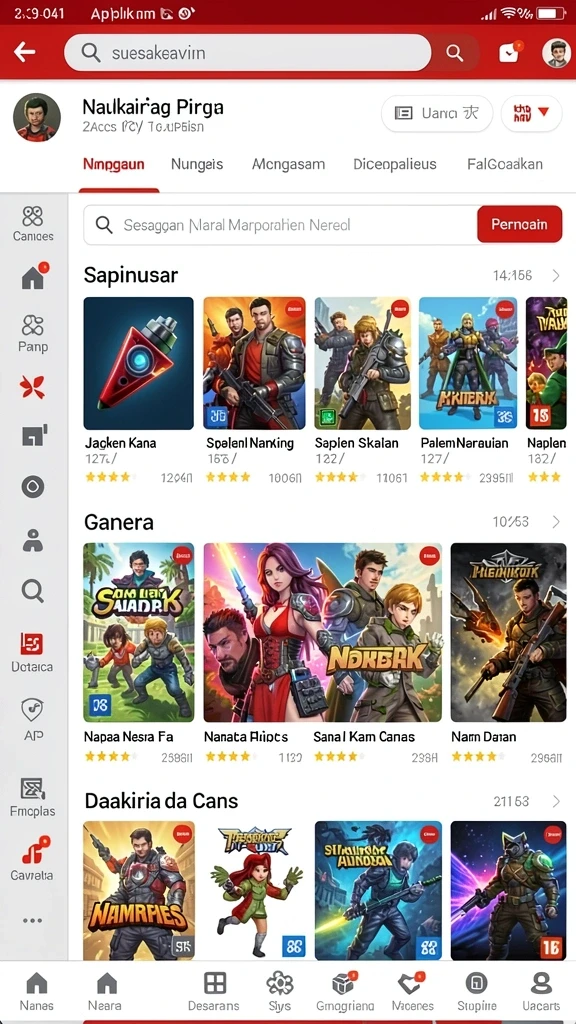The height and width of the screenshot is (1024, 576).
Task: Go to the Uacarts bottom tab
Action: pyautogui.click(x=541, y=992)
